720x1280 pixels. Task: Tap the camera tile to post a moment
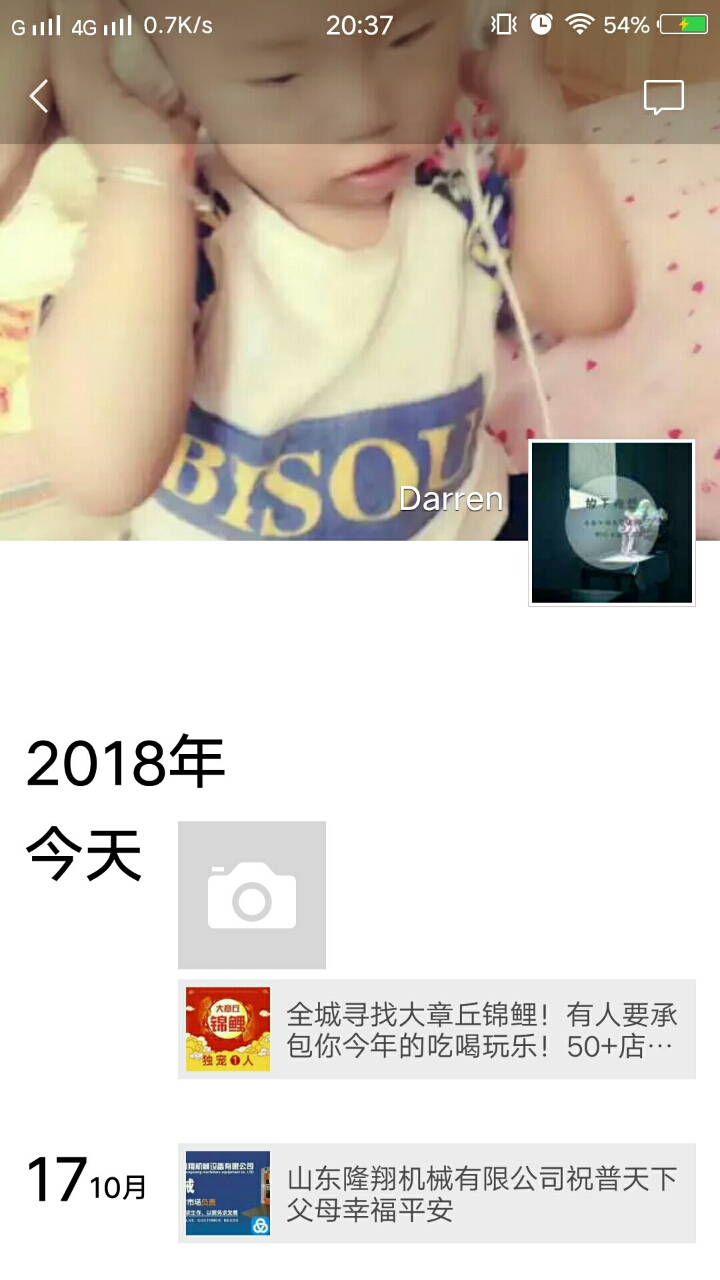tap(252, 895)
